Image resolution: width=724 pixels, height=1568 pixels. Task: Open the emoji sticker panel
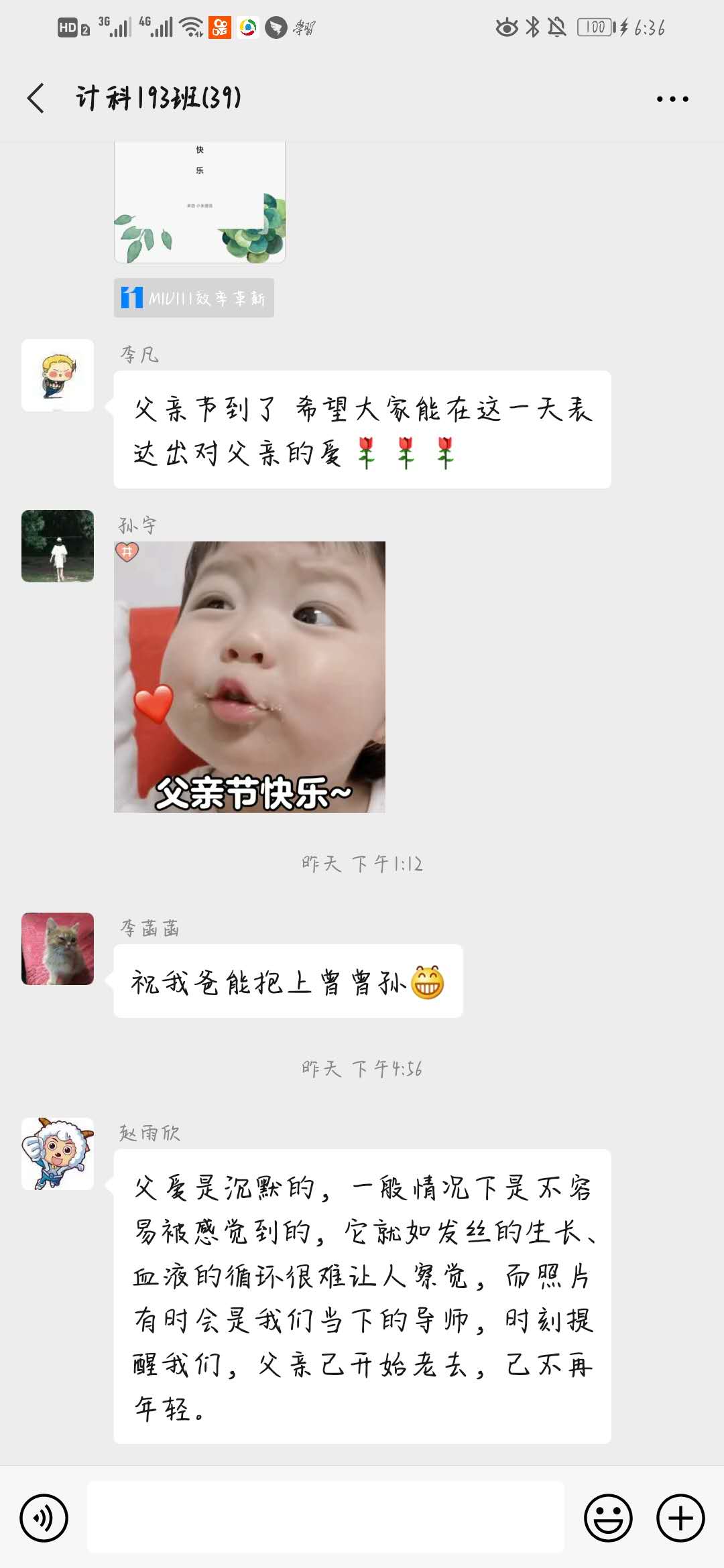608,1518
